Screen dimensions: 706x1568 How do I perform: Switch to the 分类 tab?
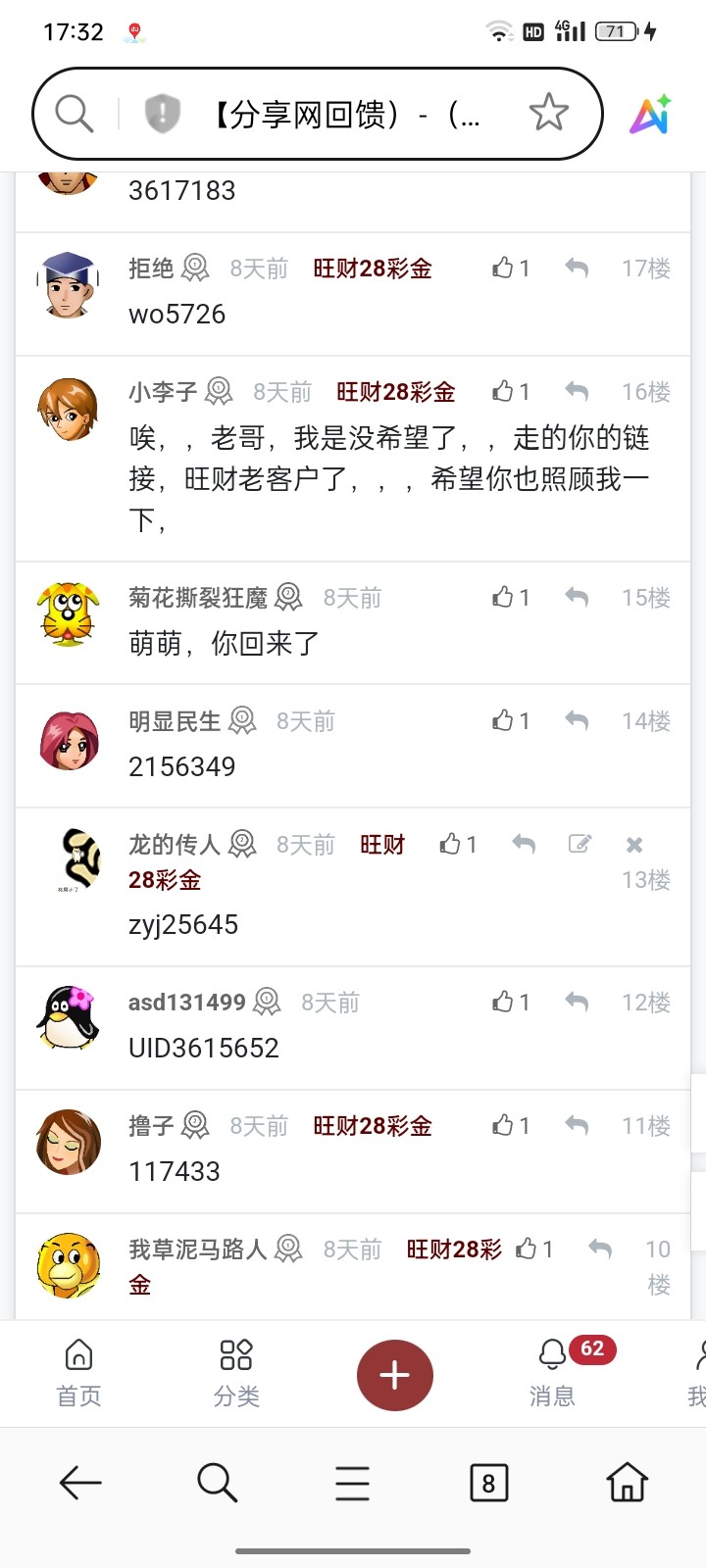pos(236,1373)
